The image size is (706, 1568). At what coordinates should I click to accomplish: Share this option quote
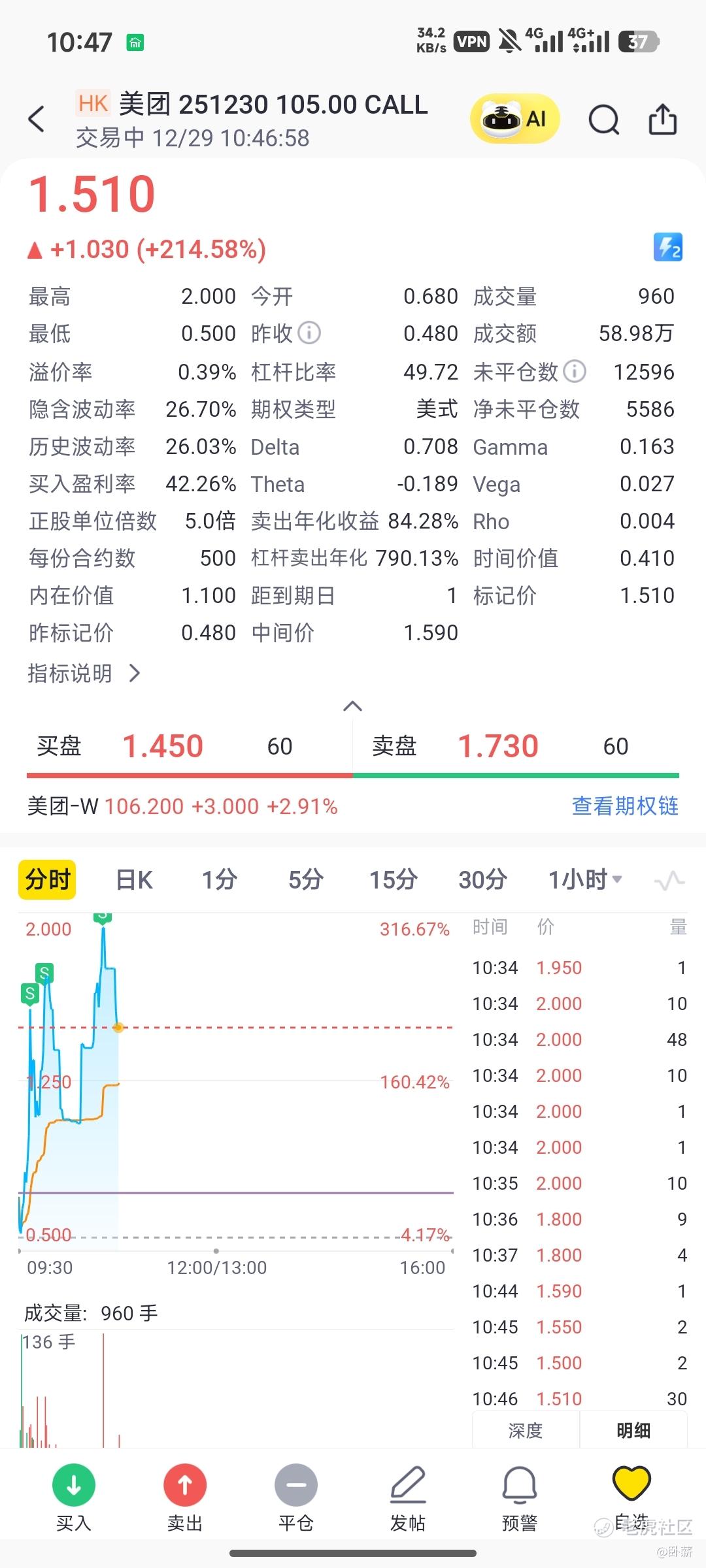[x=662, y=120]
